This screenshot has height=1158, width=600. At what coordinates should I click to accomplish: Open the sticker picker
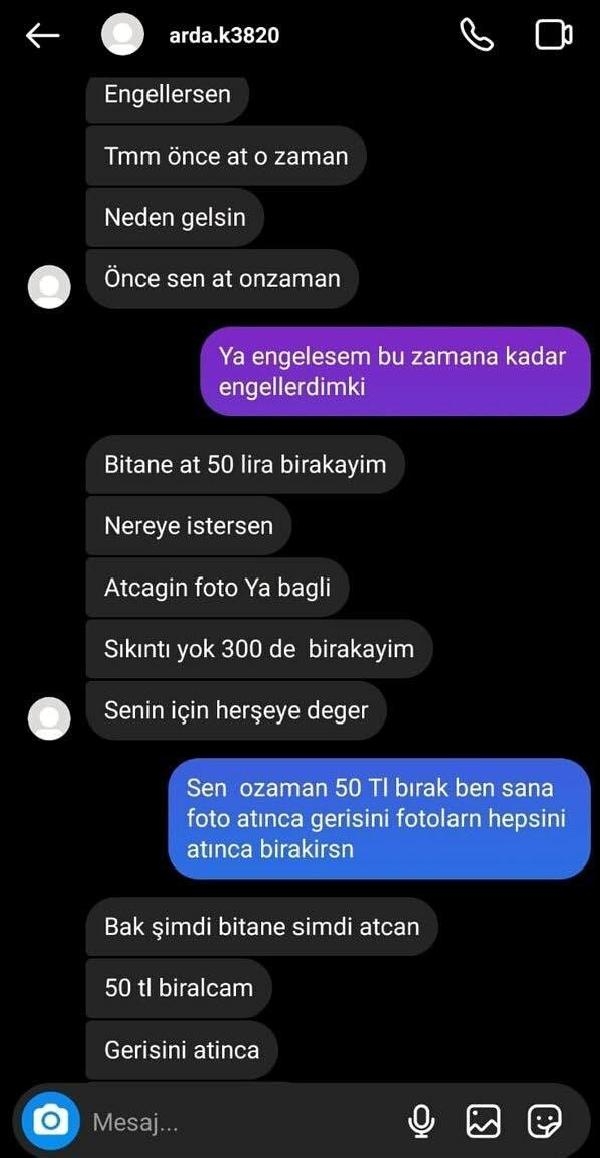point(545,1122)
